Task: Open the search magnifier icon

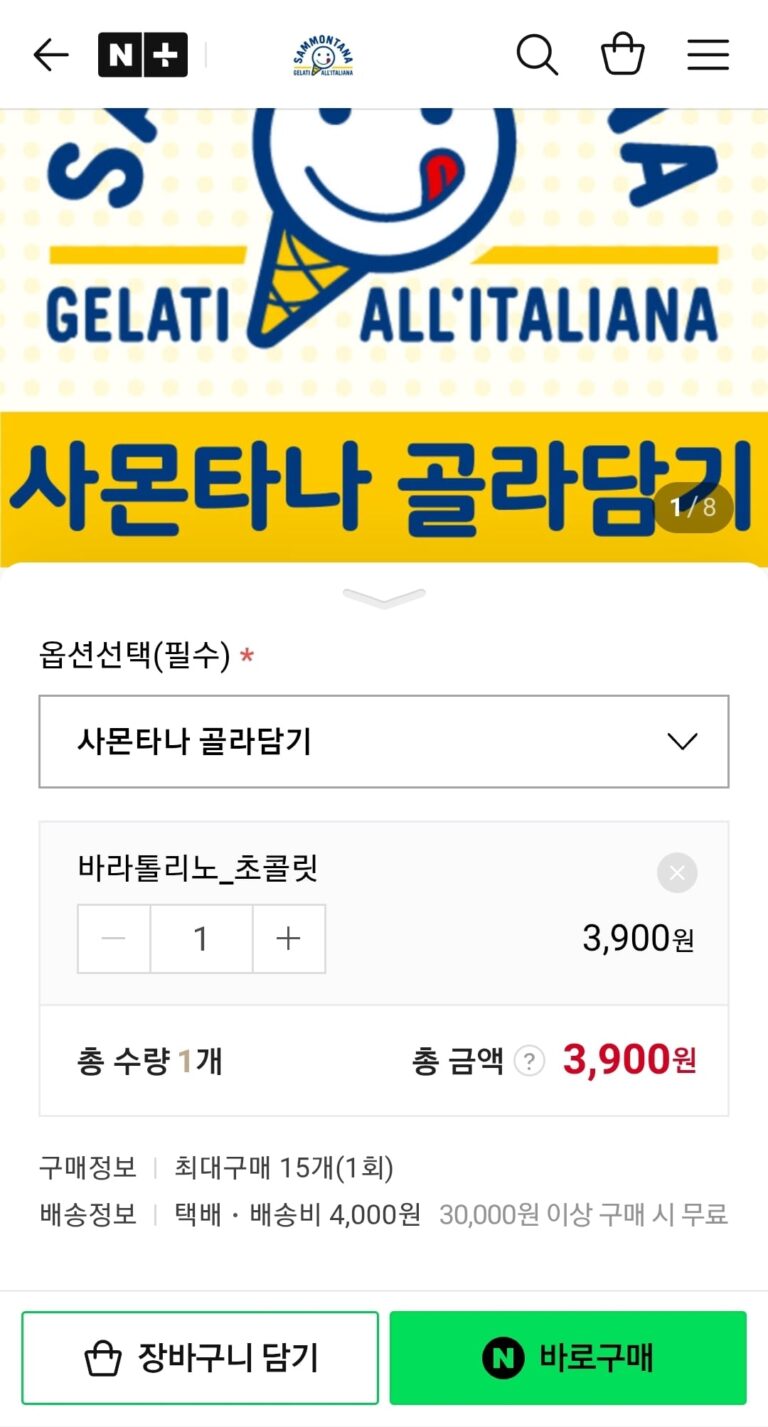Action: point(537,55)
